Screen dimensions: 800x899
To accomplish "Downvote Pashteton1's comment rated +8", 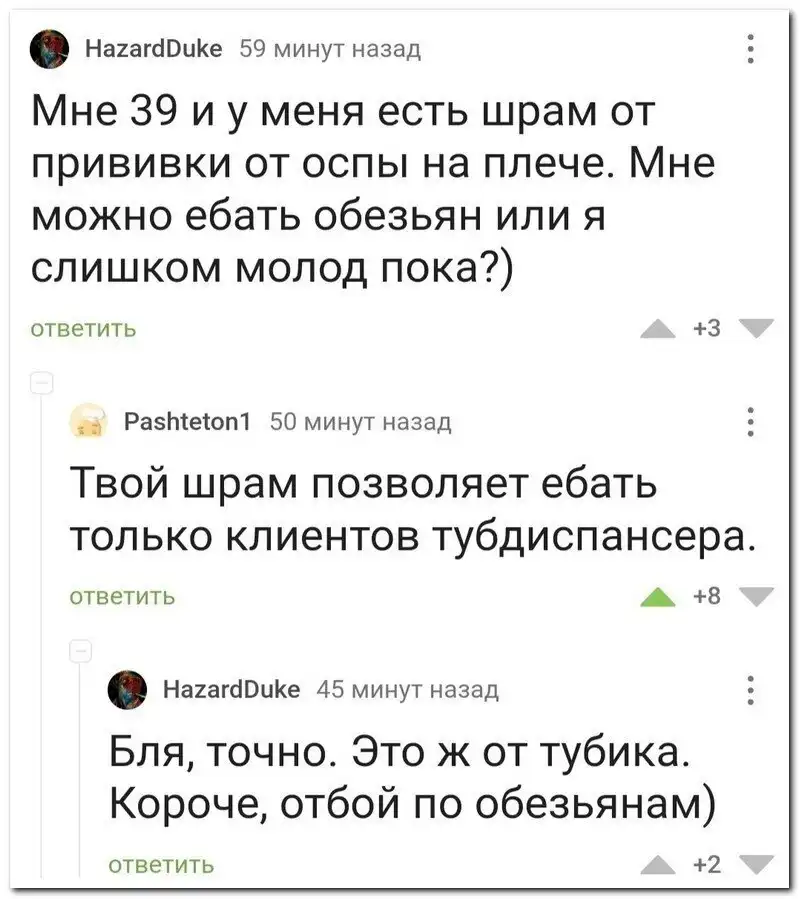I will [758, 597].
